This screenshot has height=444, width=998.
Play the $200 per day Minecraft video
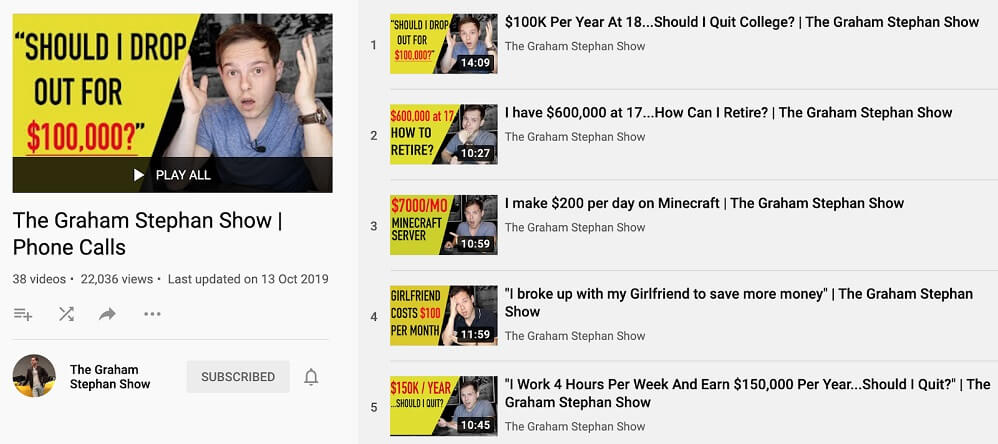pyautogui.click(x=704, y=203)
